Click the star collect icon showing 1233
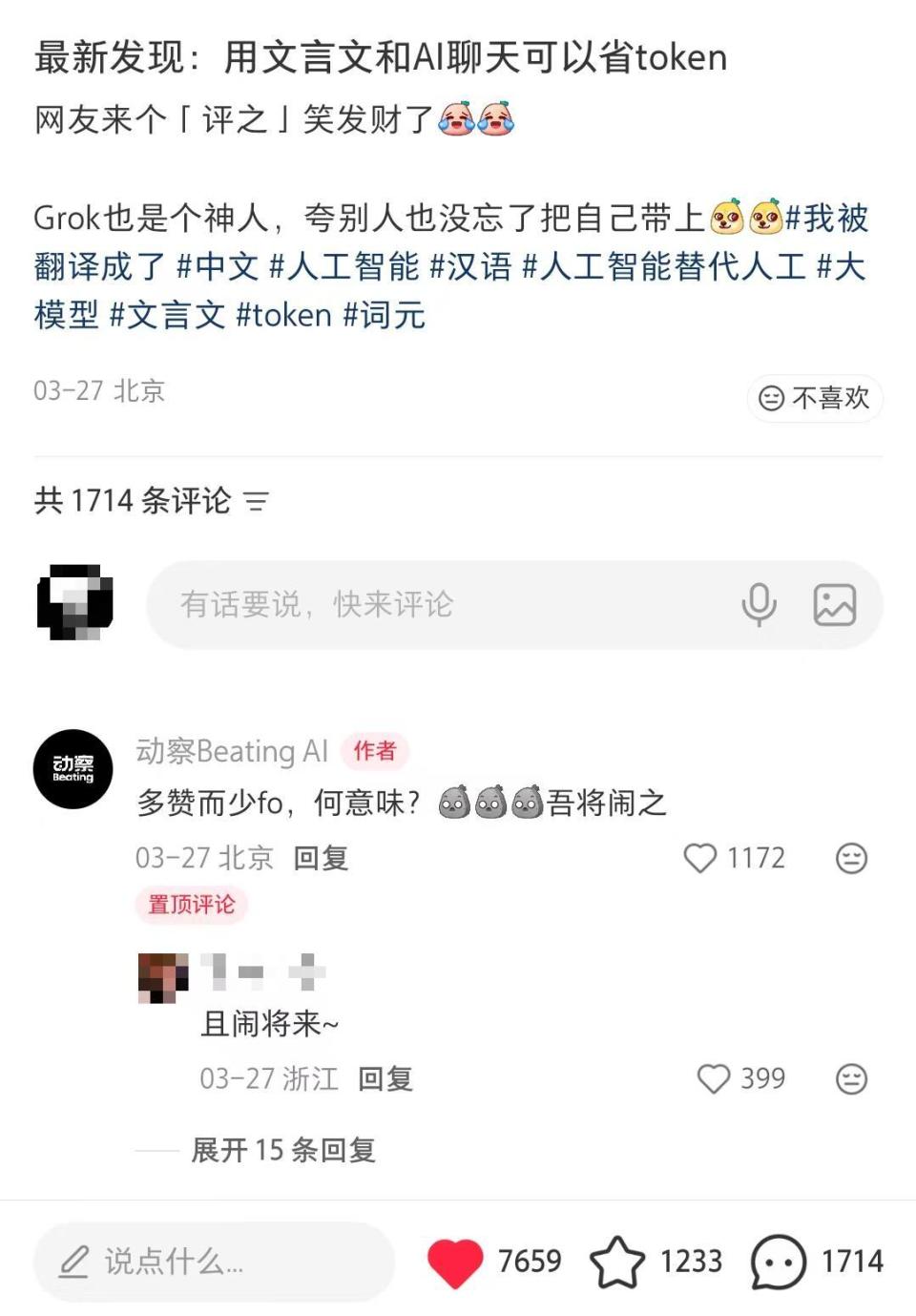This screenshot has width=916, height=1316. pyautogui.click(x=620, y=1261)
